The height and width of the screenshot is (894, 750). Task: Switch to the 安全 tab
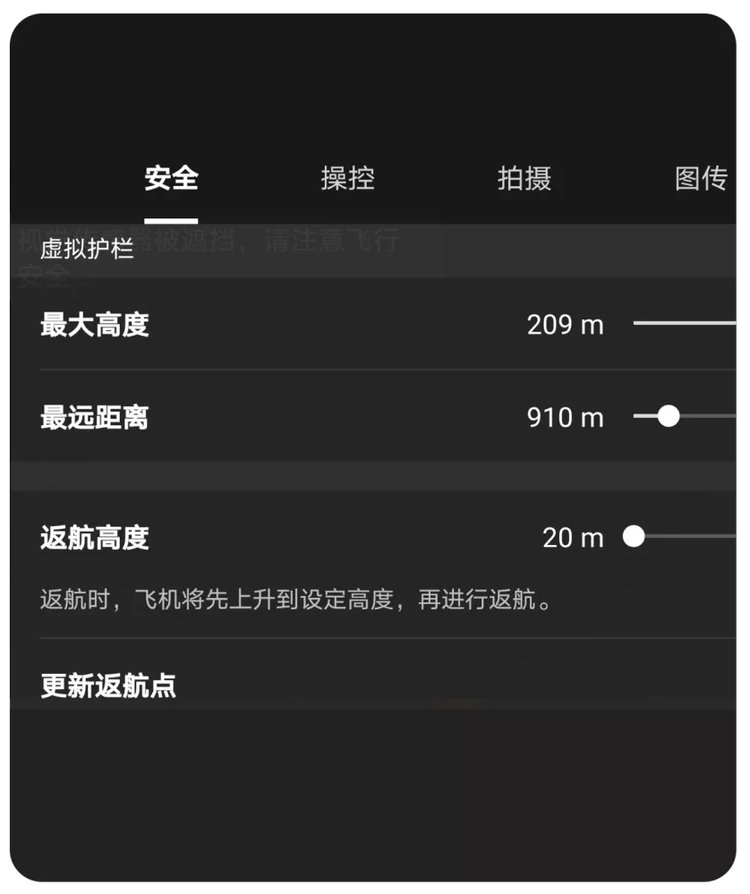(x=171, y=179)
